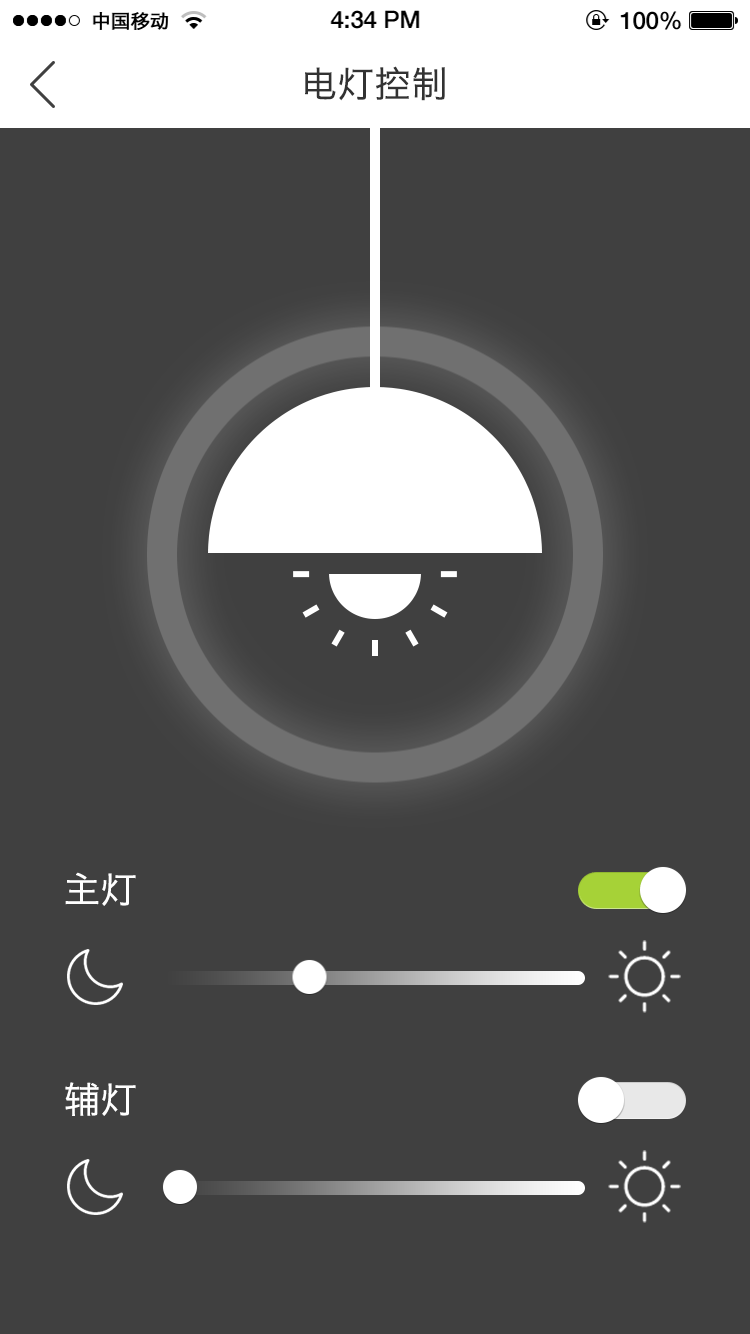Click the moon icon for 辅灯 dimming
This screenshot has height=1334, width=750.
[x=93, y=1187]
